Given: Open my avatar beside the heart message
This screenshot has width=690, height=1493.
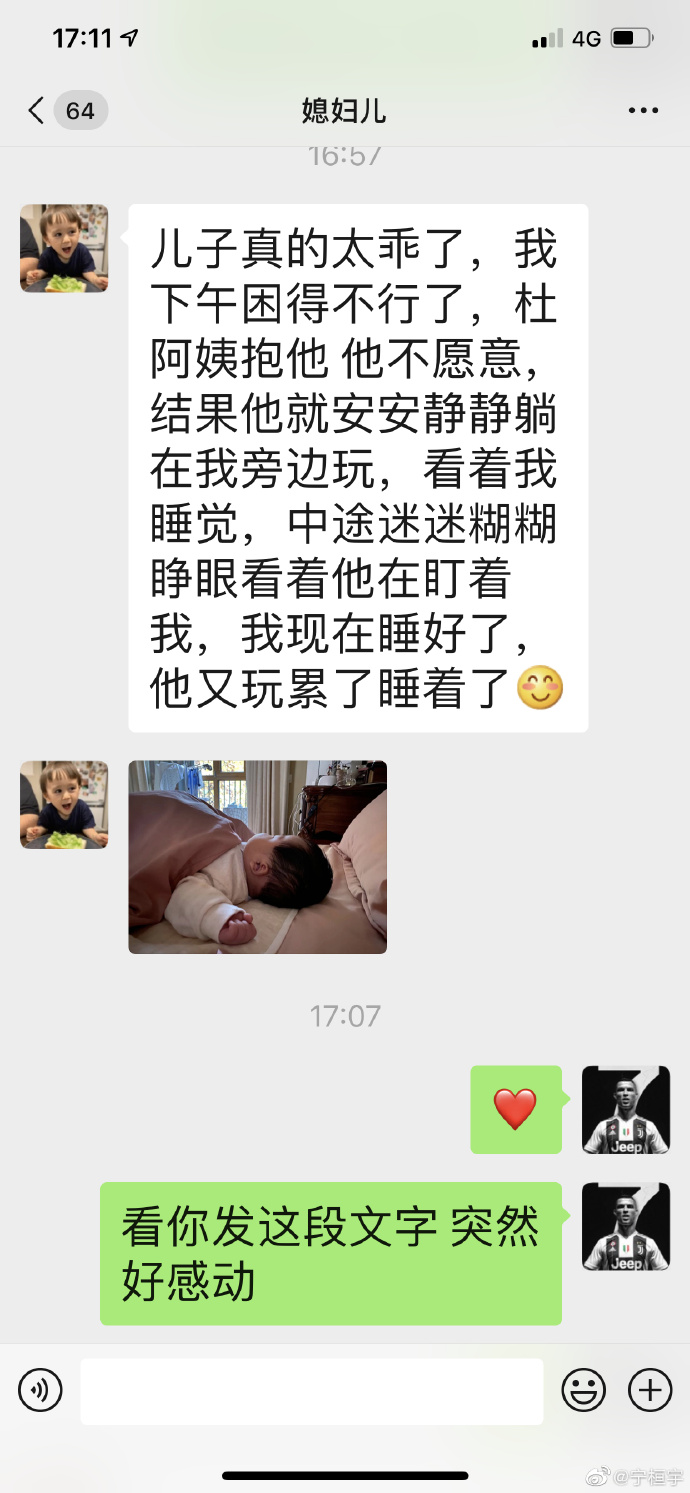Looking at the screenshot, I should [x=626, y=1109].
